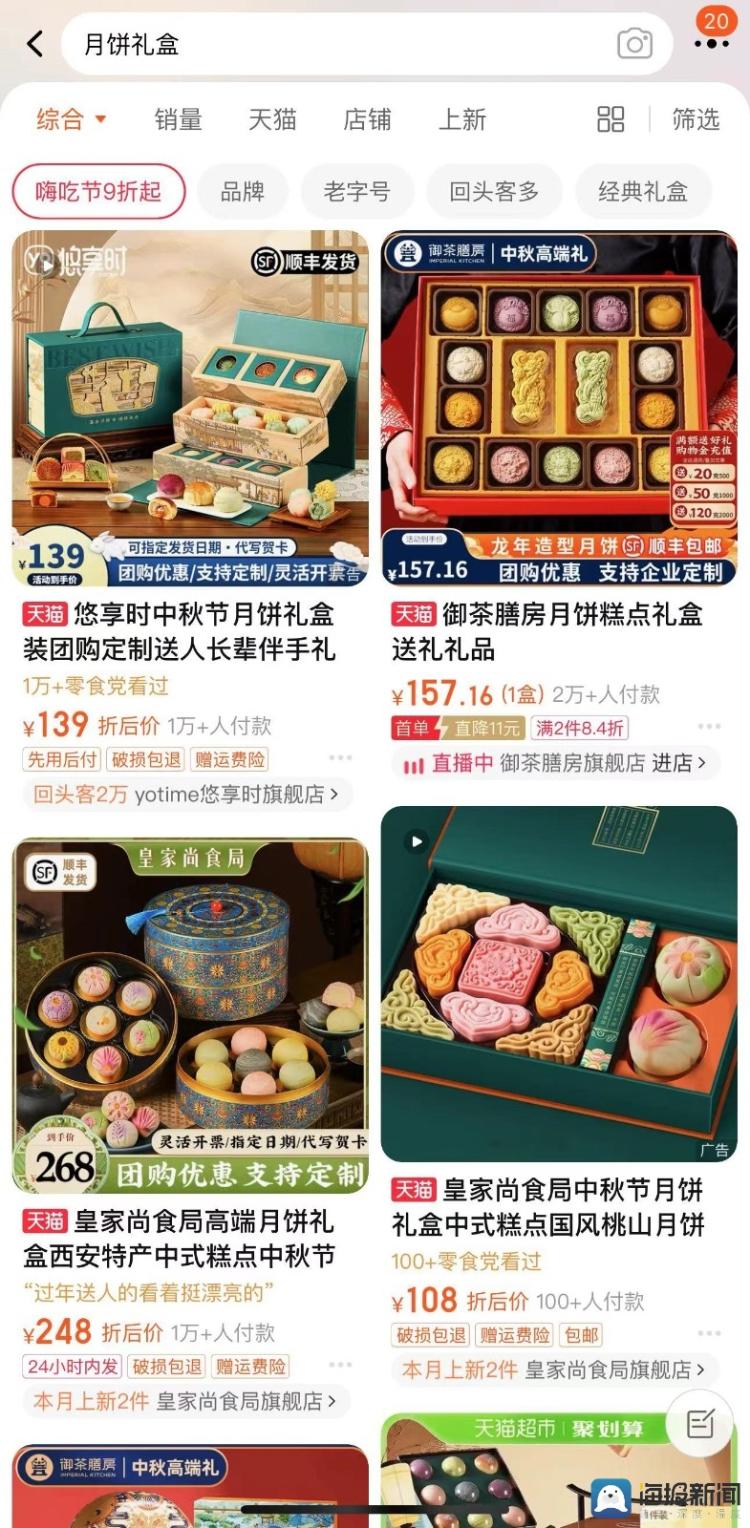Expand the 综合 sort dropdown

point(71,120)
